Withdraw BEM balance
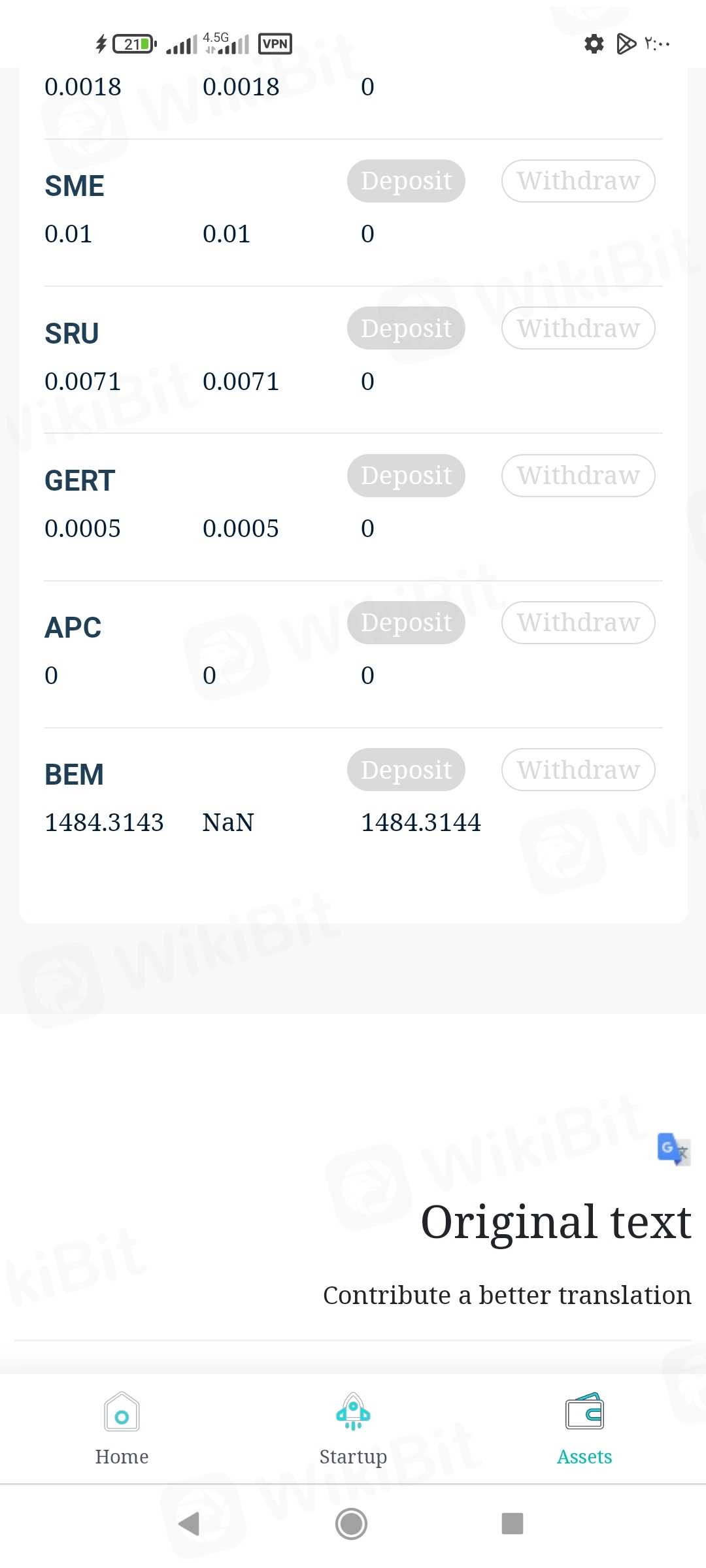The width and height of the screenshot is (706, 1568). tap(578, 770)
